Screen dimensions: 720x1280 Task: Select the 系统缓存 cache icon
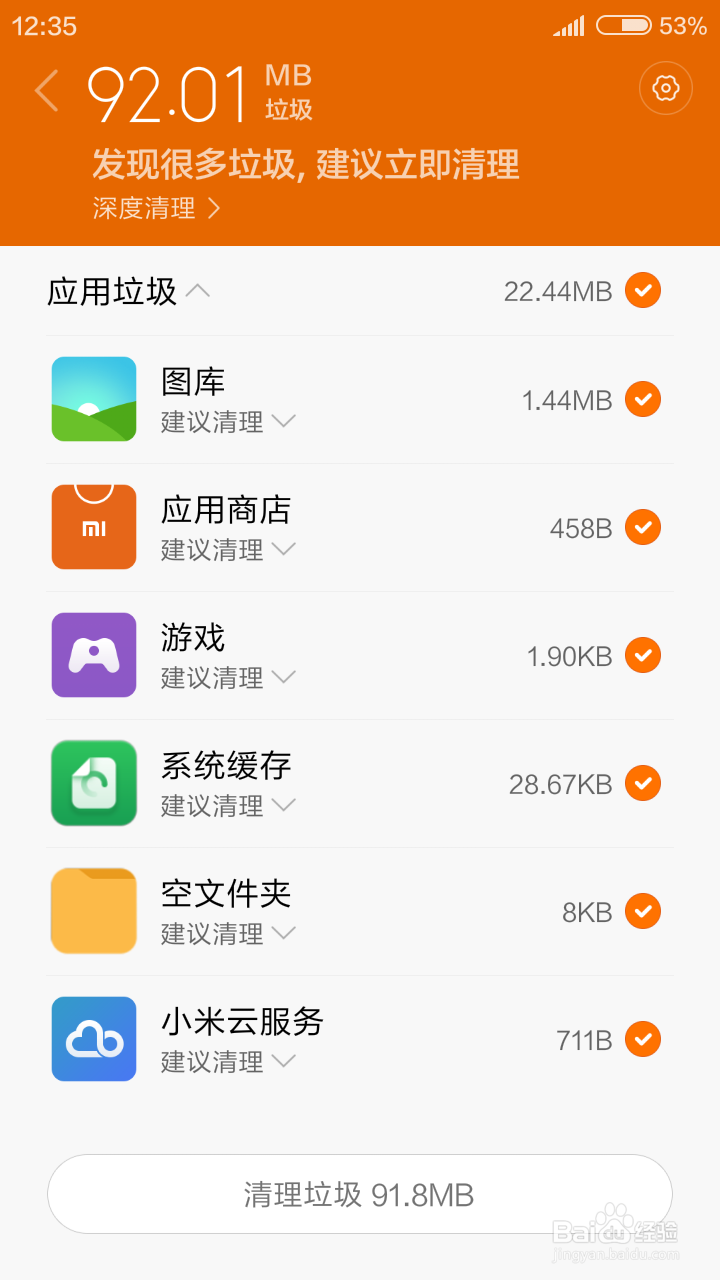[93, 783]
